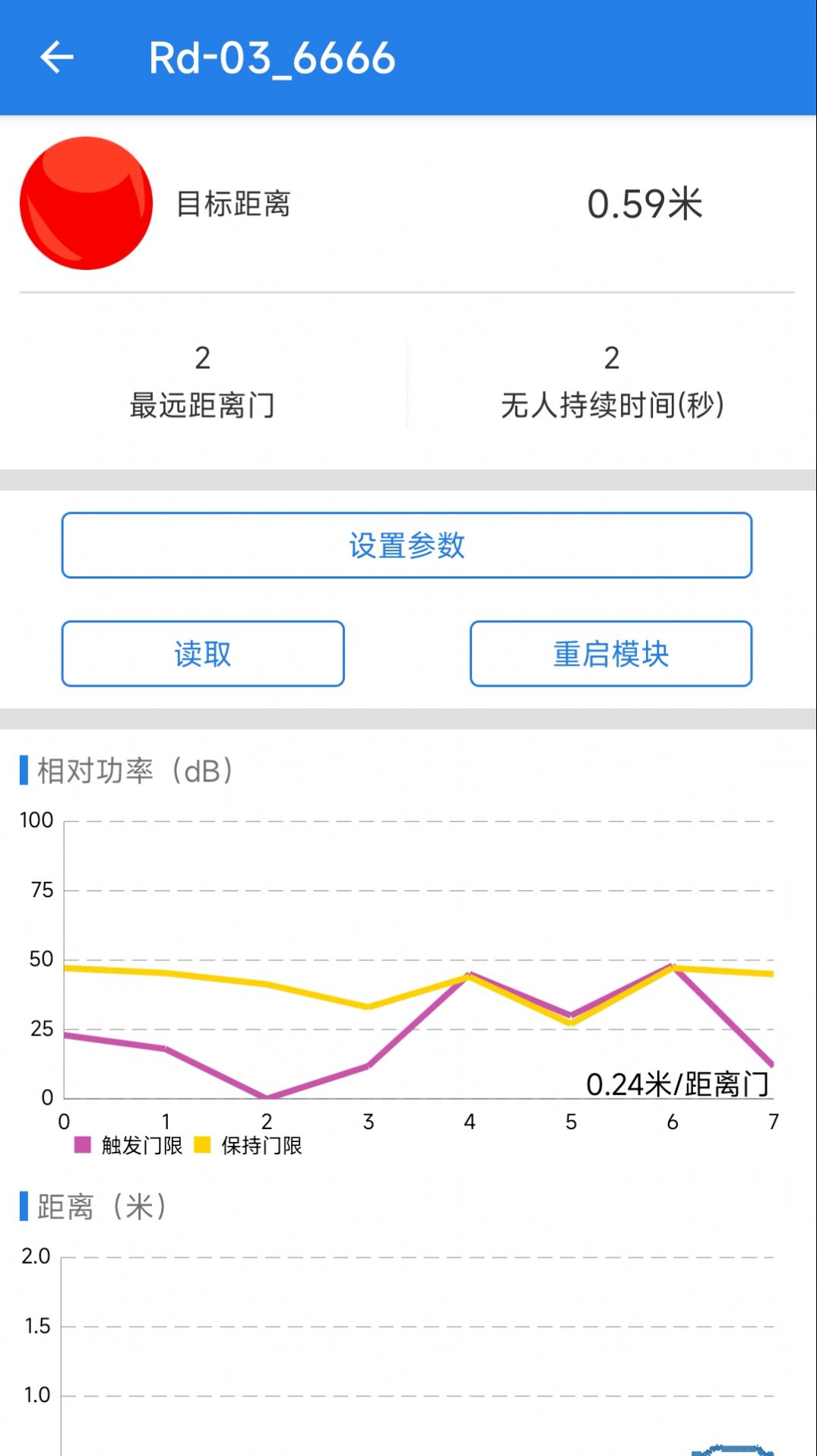
Task: Toggle visibility of the power chart section
Action: (129, 772)
